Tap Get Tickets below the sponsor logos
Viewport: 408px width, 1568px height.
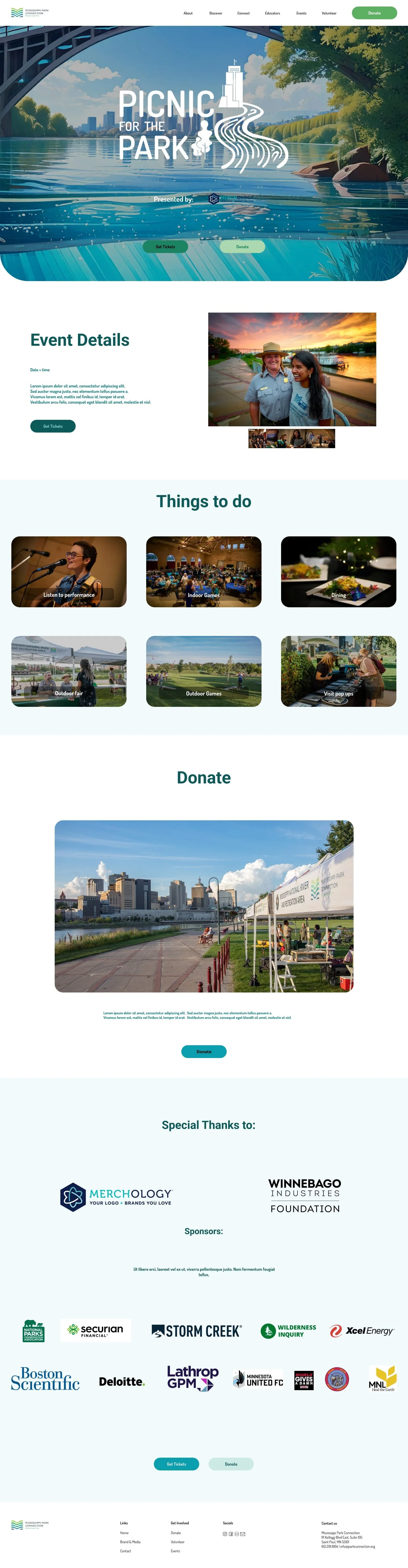[176, 1464]
